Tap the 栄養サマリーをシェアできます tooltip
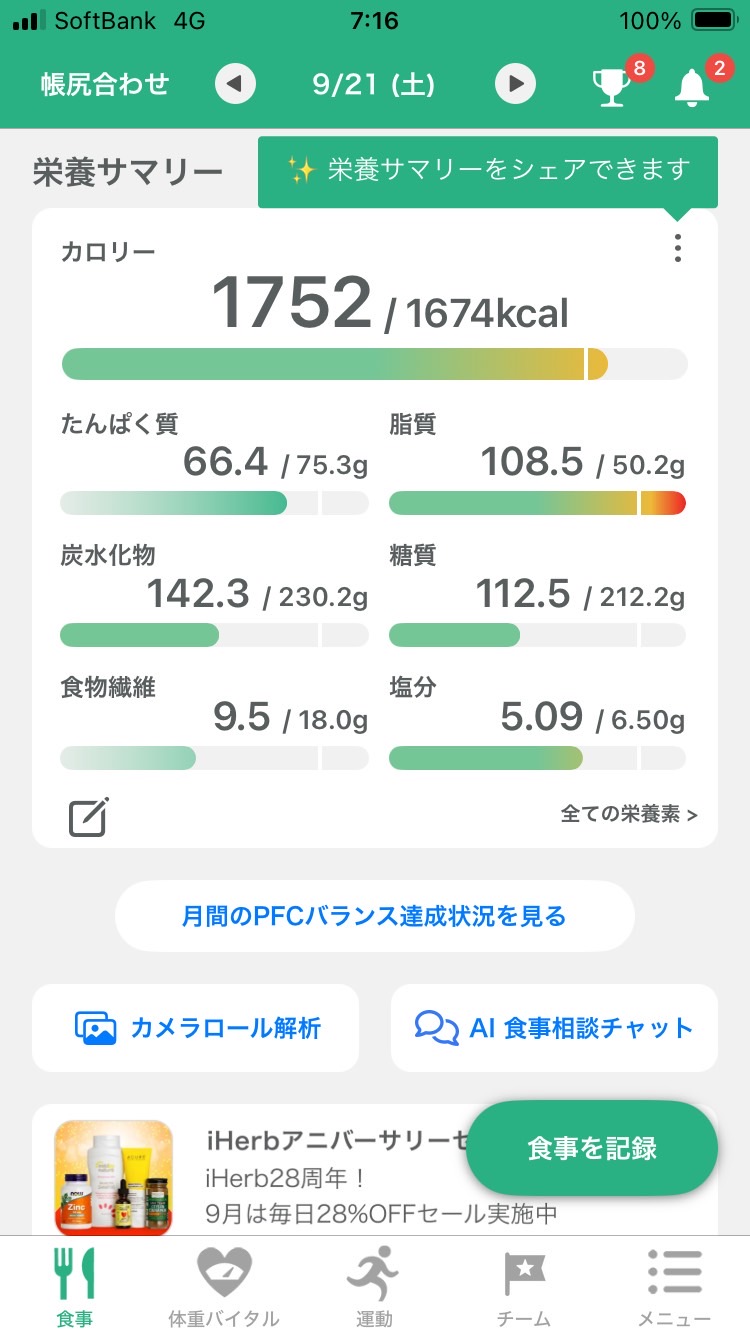 (x=488, y=171)
